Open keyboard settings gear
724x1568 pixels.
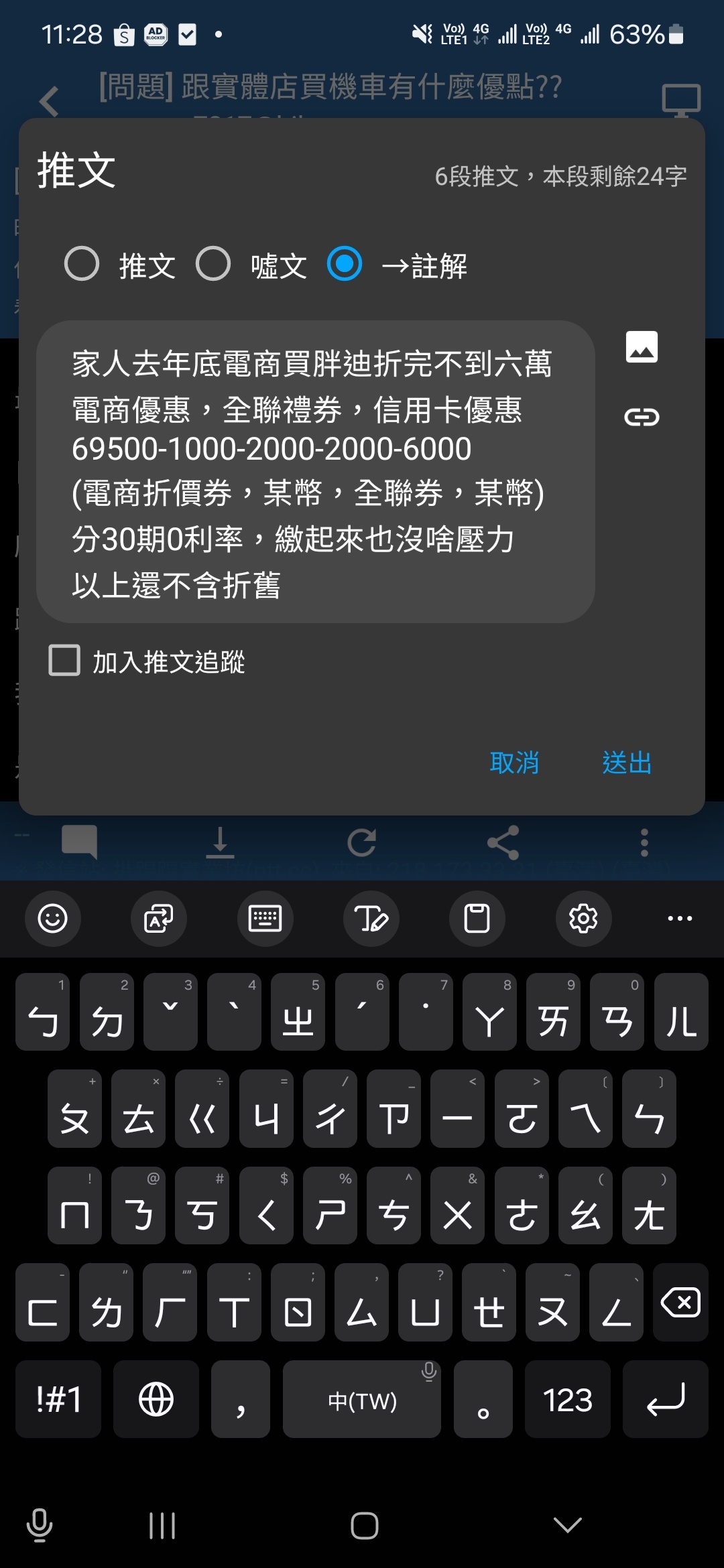583,919
